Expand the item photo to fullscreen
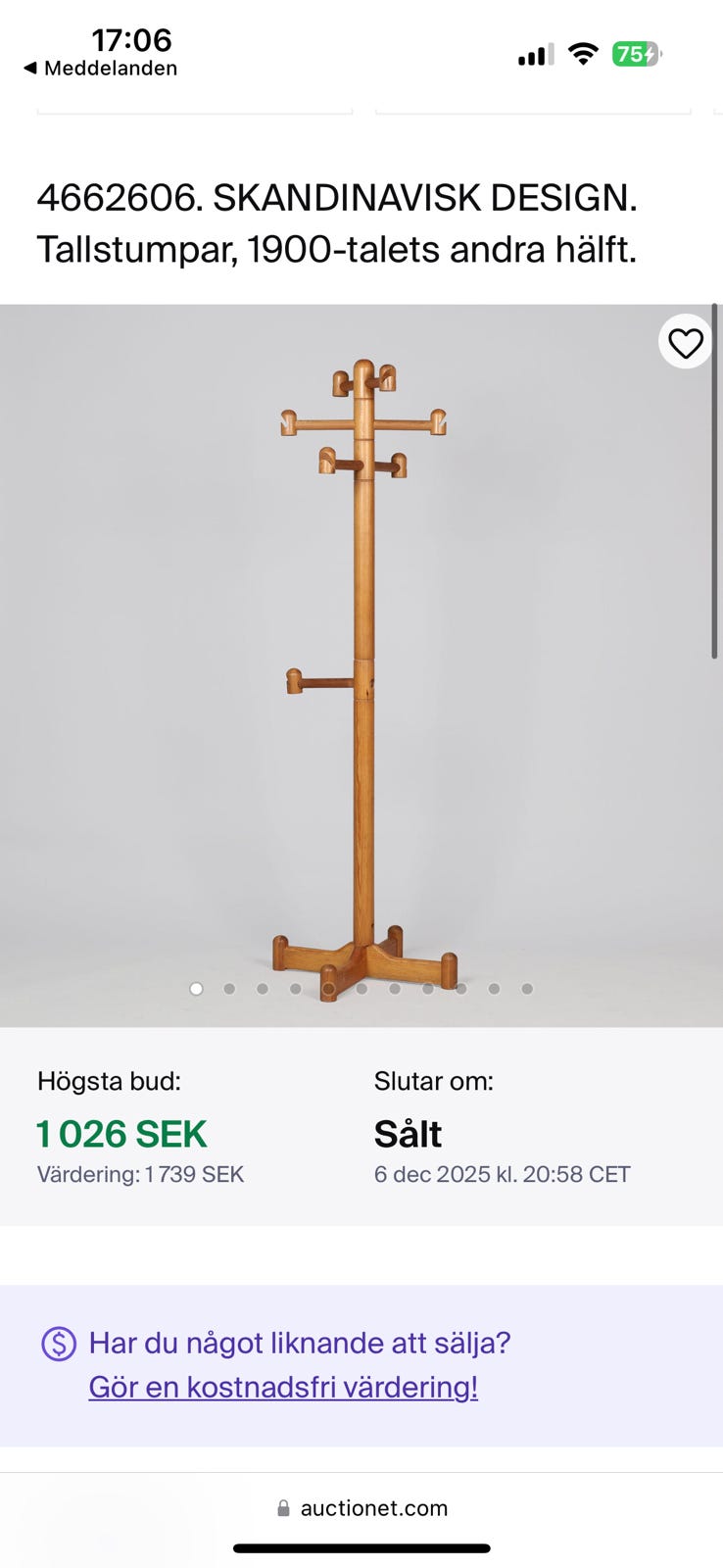This screenshot has width=723, height=1568. coord(361,657)
